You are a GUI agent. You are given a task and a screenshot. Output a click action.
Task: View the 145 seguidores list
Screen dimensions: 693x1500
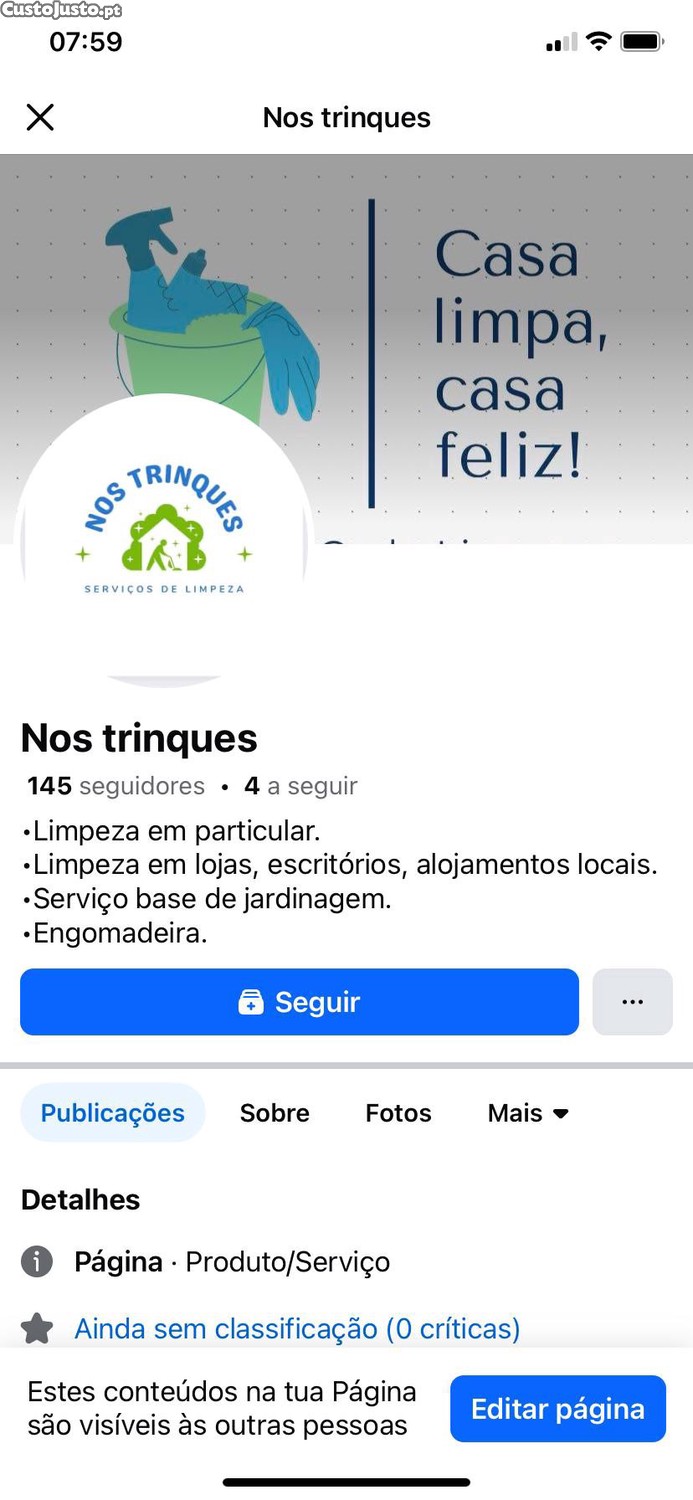[x=116, y=786]
